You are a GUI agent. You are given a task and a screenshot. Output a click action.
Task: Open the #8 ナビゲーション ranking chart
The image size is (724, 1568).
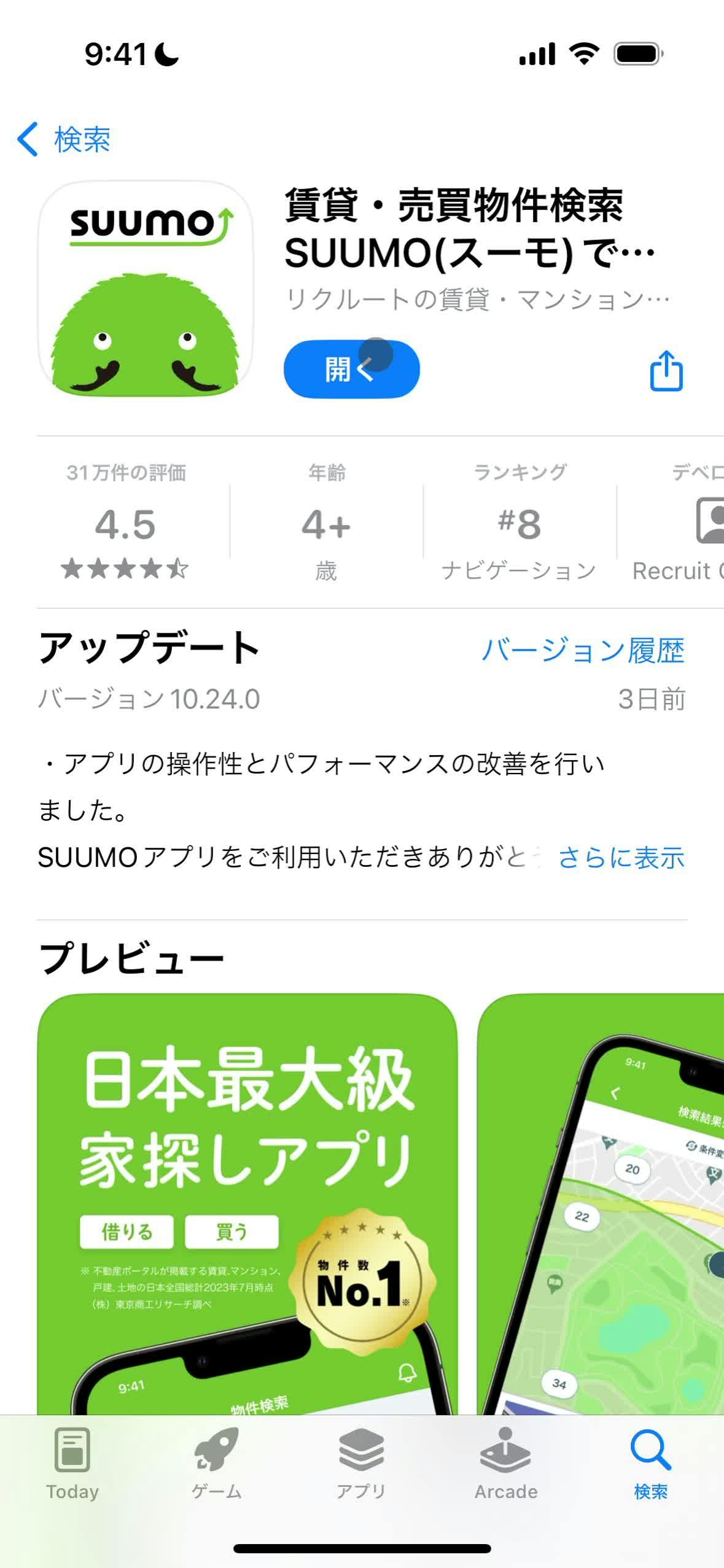[x=519, y=525]
